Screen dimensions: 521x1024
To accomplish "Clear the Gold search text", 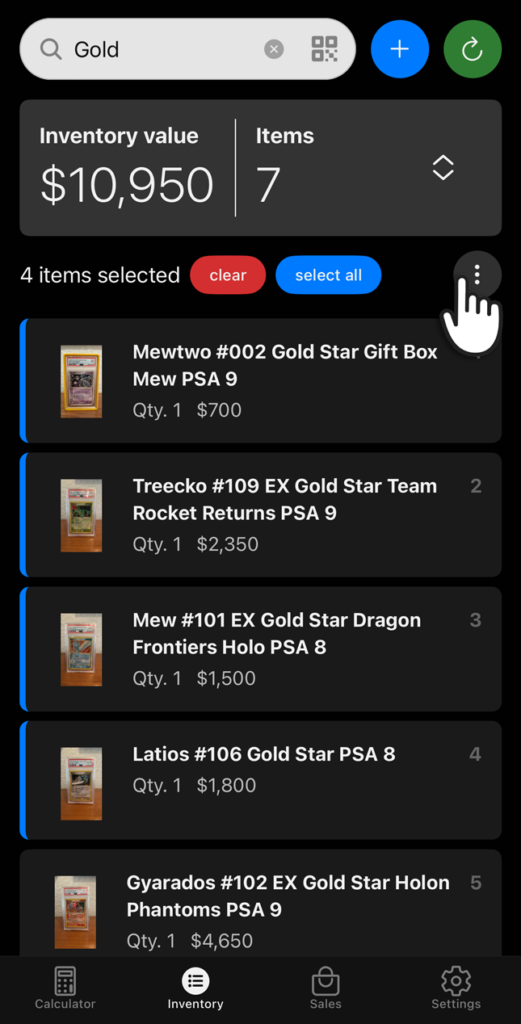I will click(x=274, y=49).
